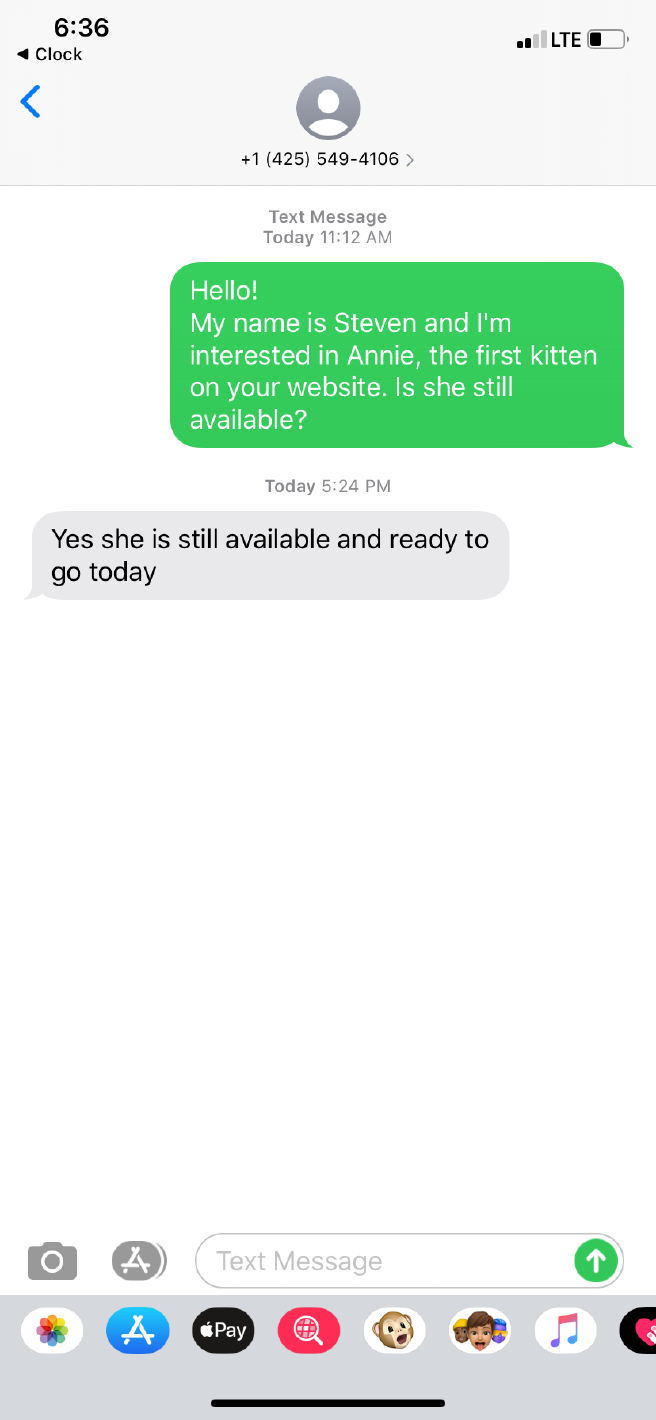656x1420 pixels.
Task: Open Apple Pay in the app strip
Action: pos(223,1330)
